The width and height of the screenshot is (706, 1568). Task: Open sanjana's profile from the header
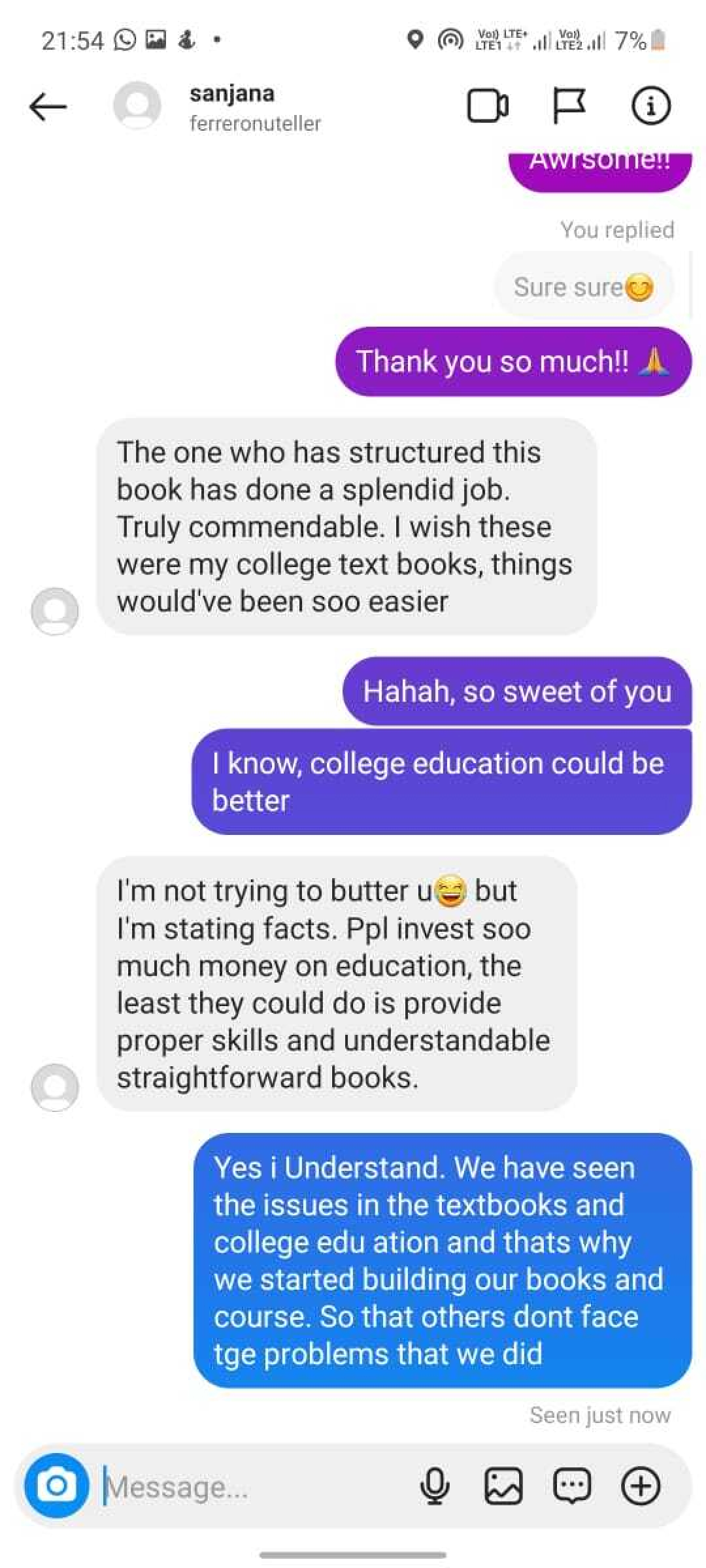(232, 106)
